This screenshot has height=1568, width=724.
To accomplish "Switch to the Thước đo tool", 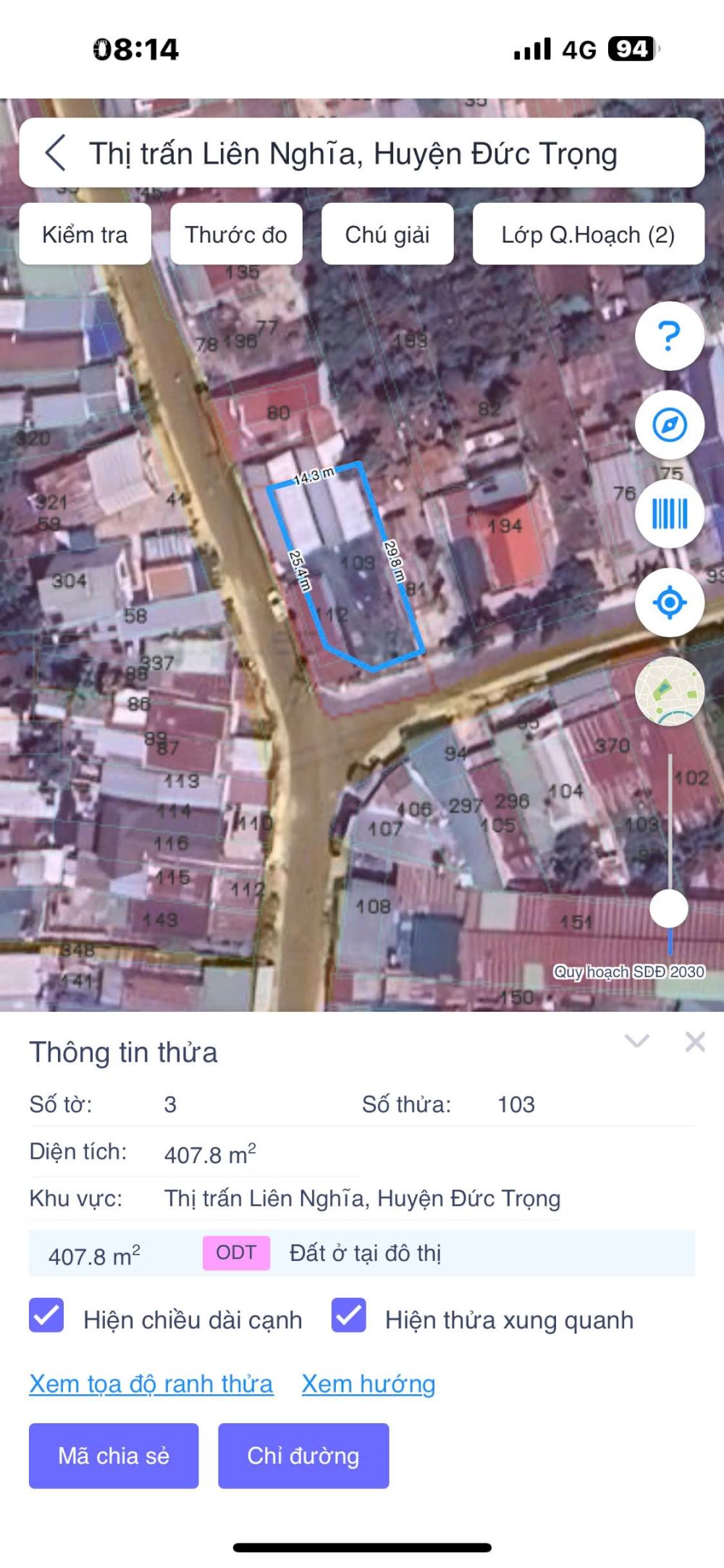I will pyautogui.click(x=236, y=234).
